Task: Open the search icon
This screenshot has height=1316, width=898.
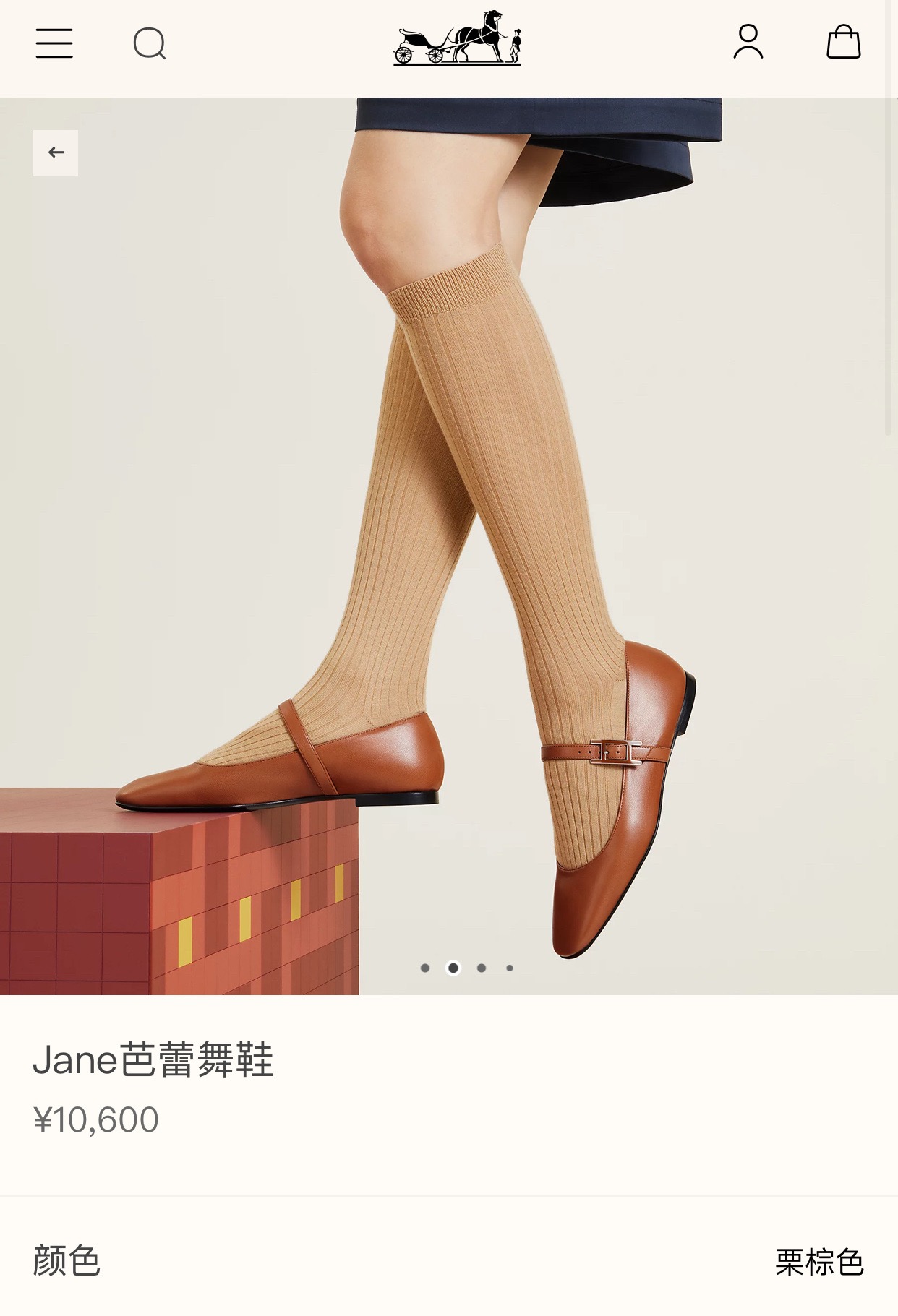Action: (150, 43)
